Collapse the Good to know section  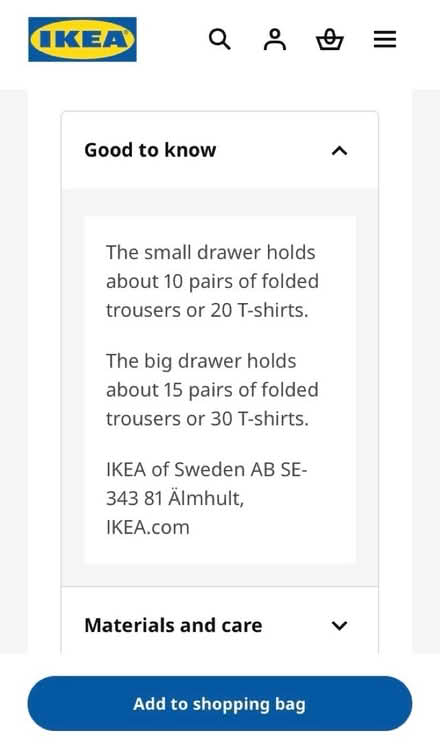click(220, 150)
